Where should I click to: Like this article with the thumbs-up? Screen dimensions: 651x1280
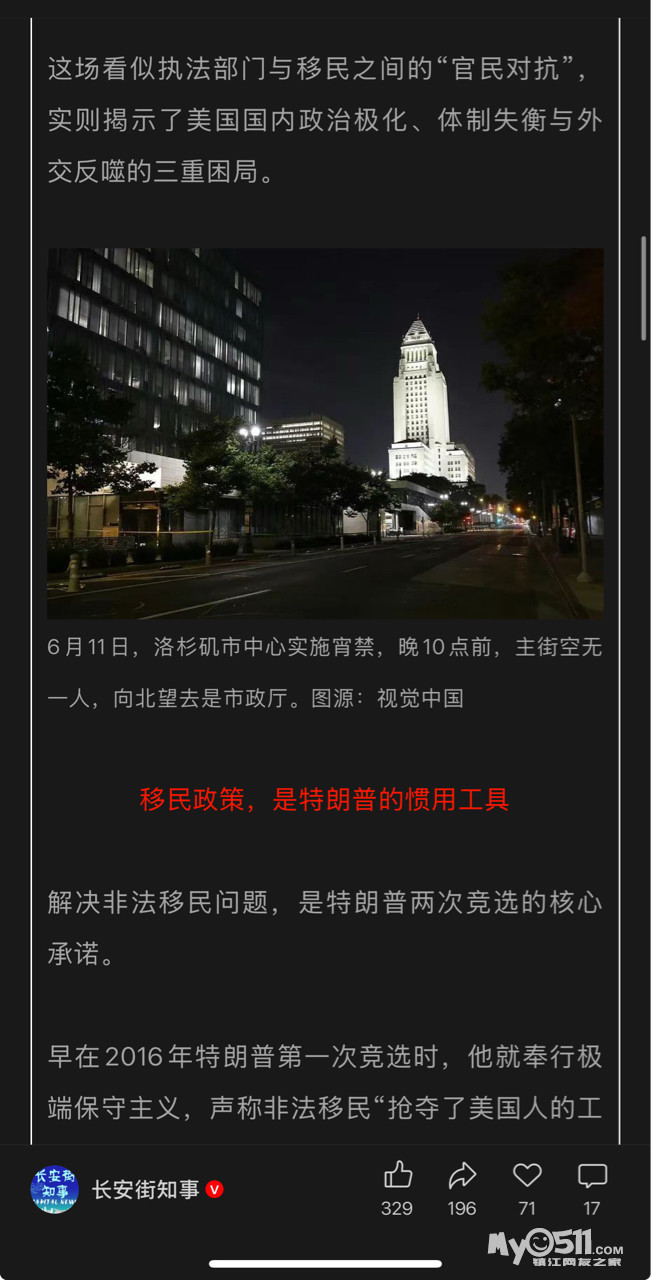pos(397,1176)
